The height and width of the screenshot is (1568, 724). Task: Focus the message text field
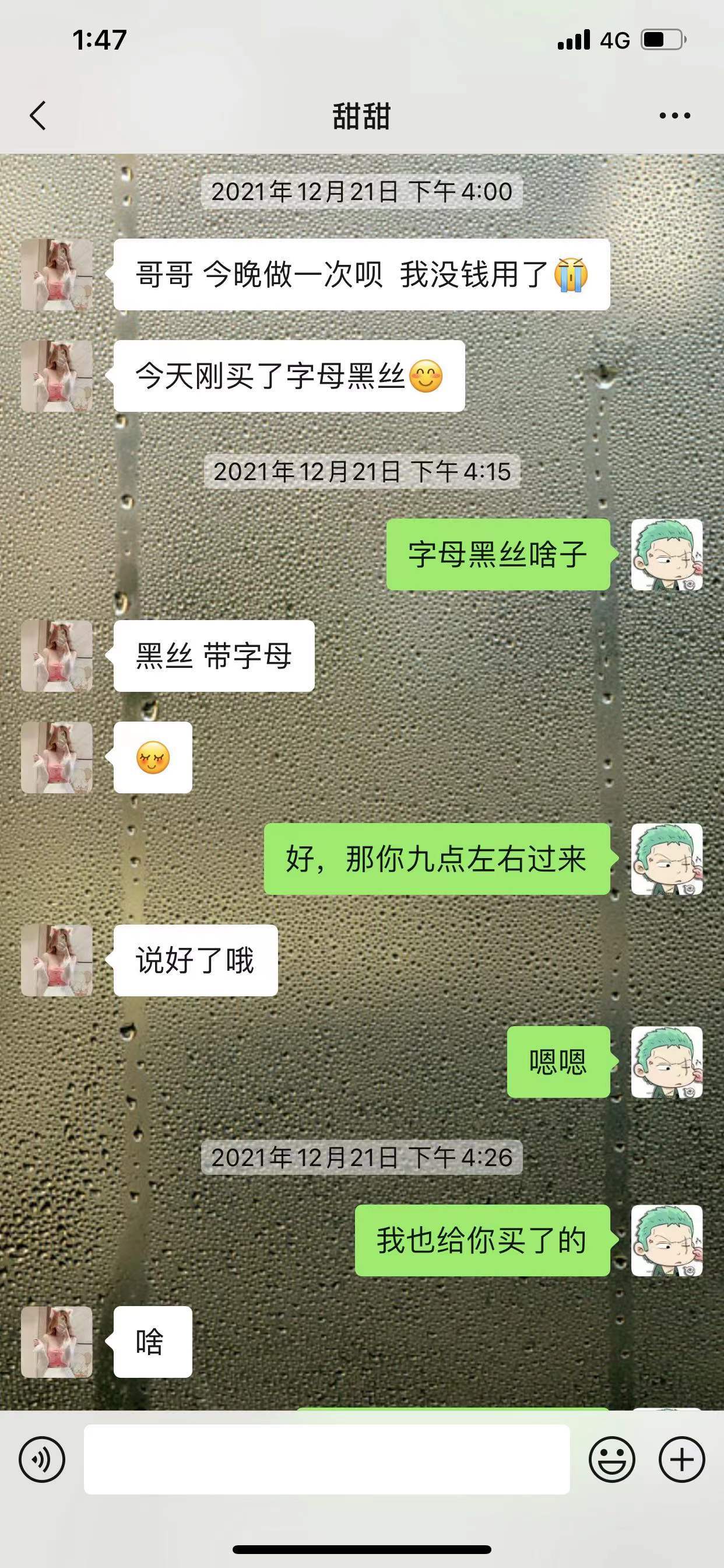(326, 1459)
